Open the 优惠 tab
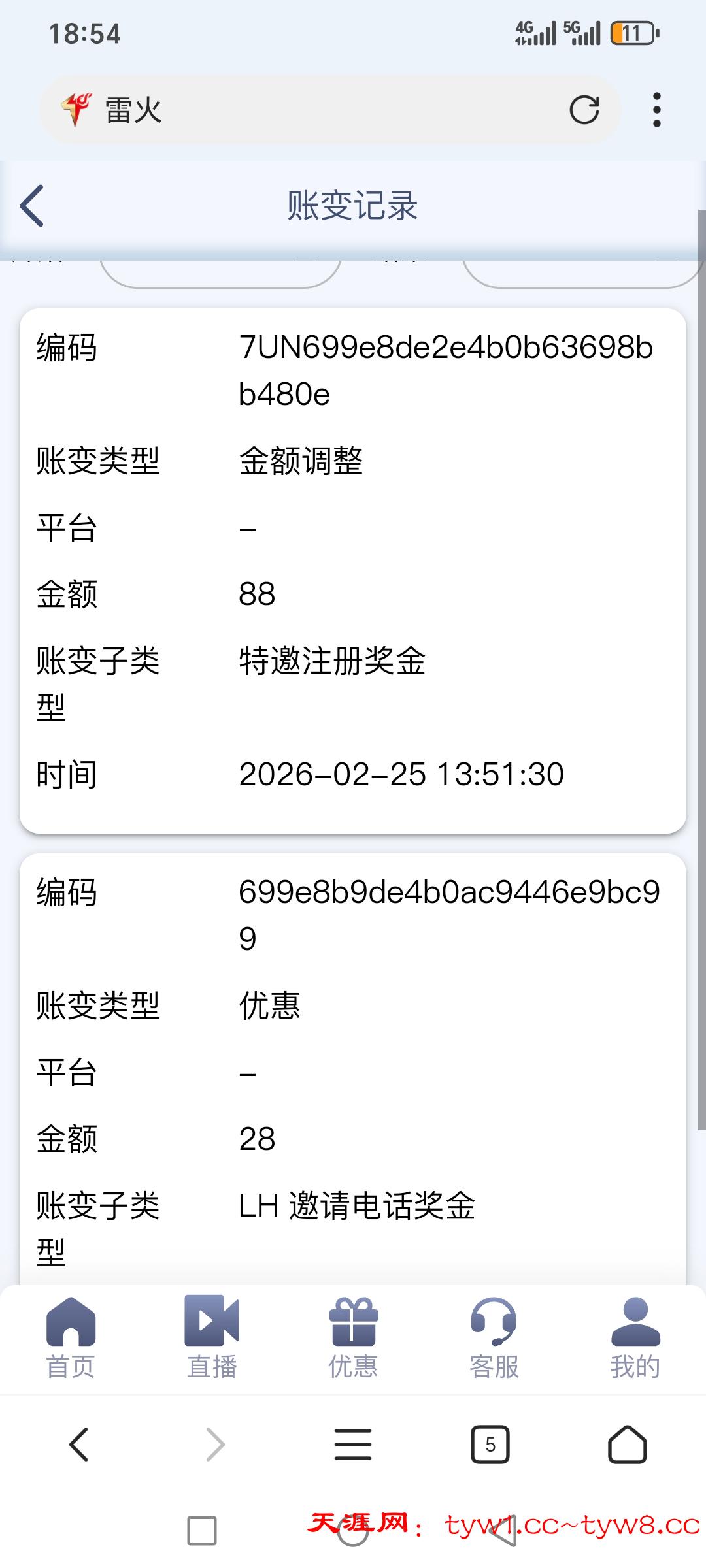Image resolution: width=706 pixels, height=1568 pixels. point(353,1337)
